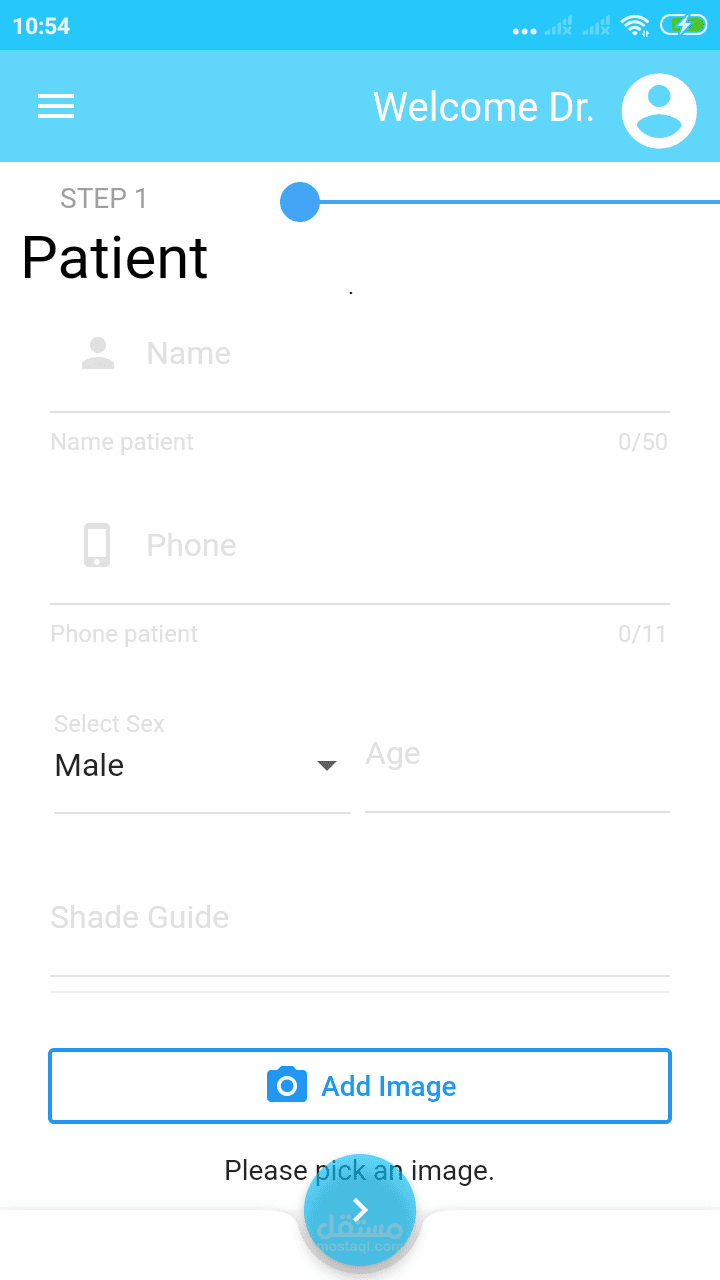The height and width of the screenshot is (1280, 720).
Task: Expand the Select Sex dropdown
Action: coord(200,766)
